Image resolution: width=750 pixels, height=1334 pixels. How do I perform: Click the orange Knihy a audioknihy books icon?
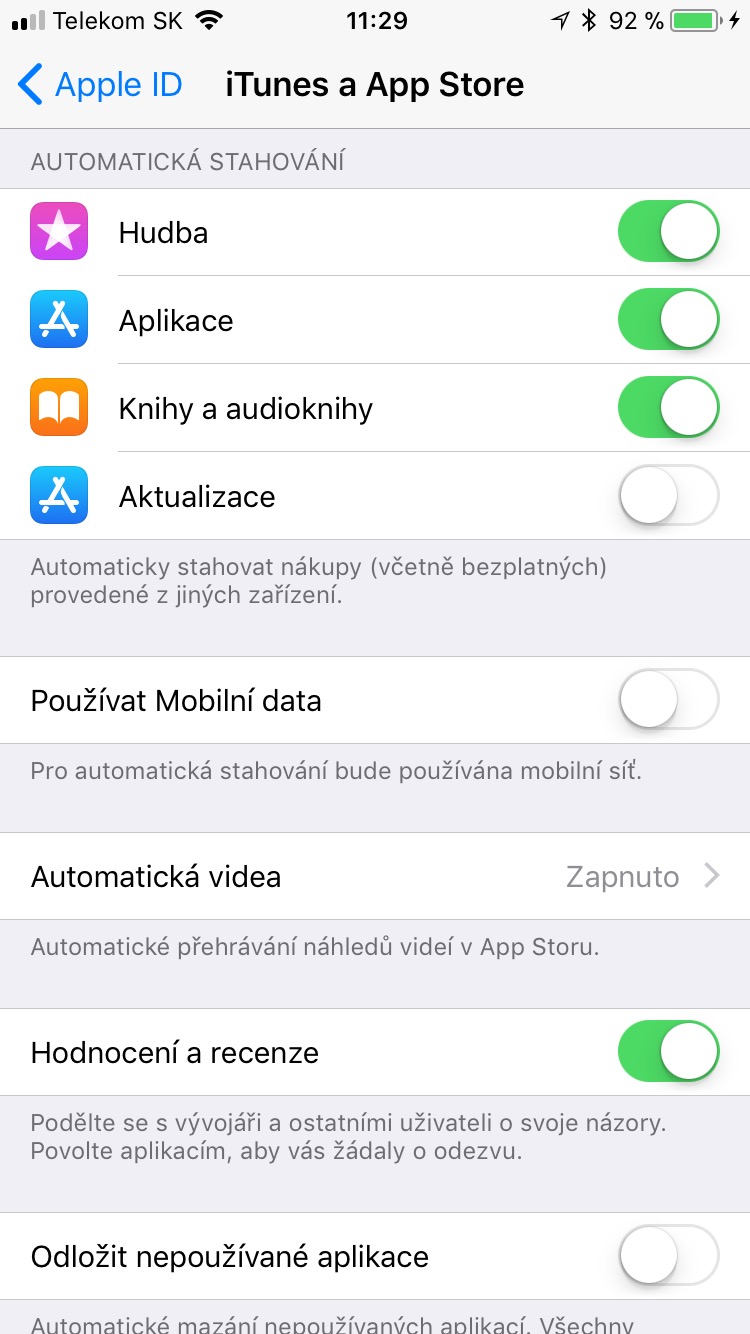[x=60, y=407]
